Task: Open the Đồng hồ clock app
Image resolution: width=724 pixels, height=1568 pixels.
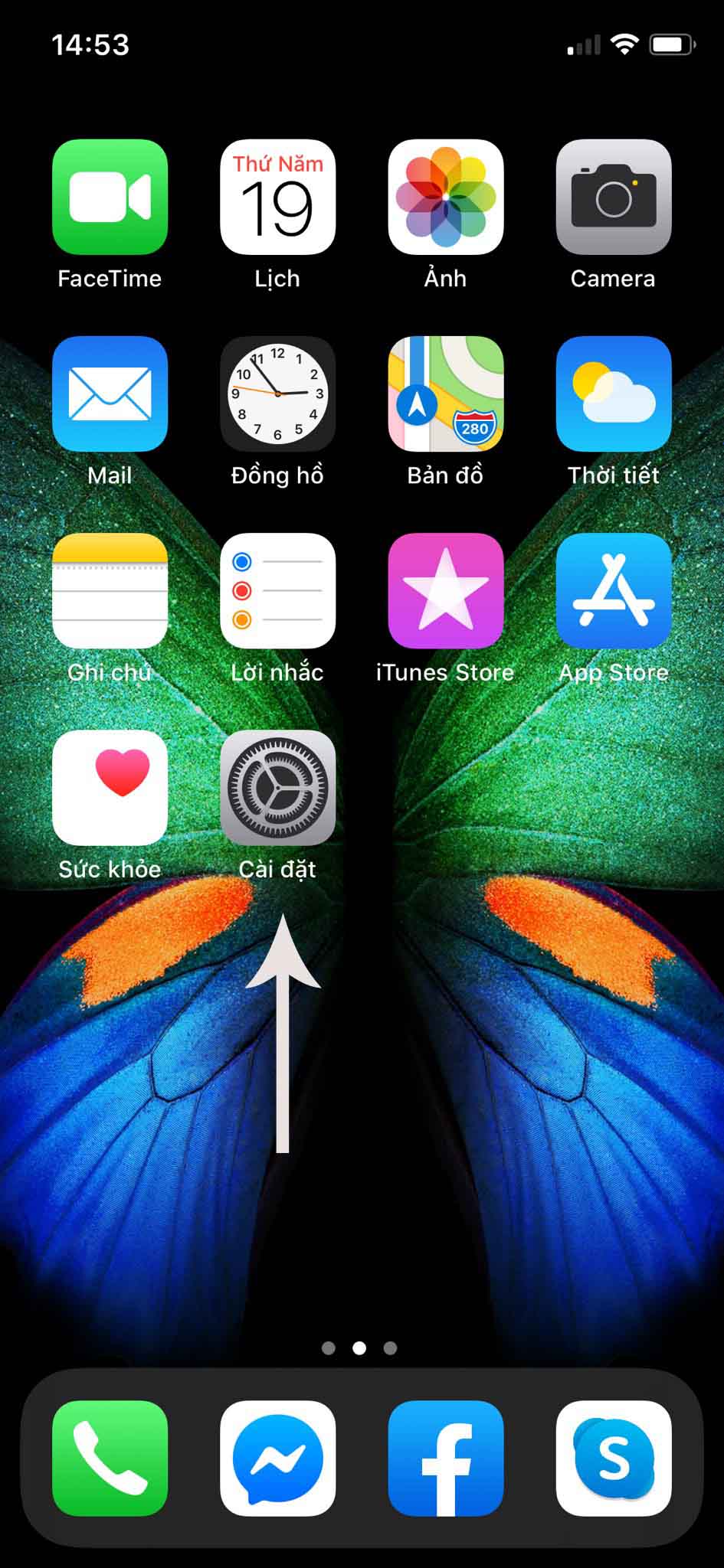Action: pos(277,394)
